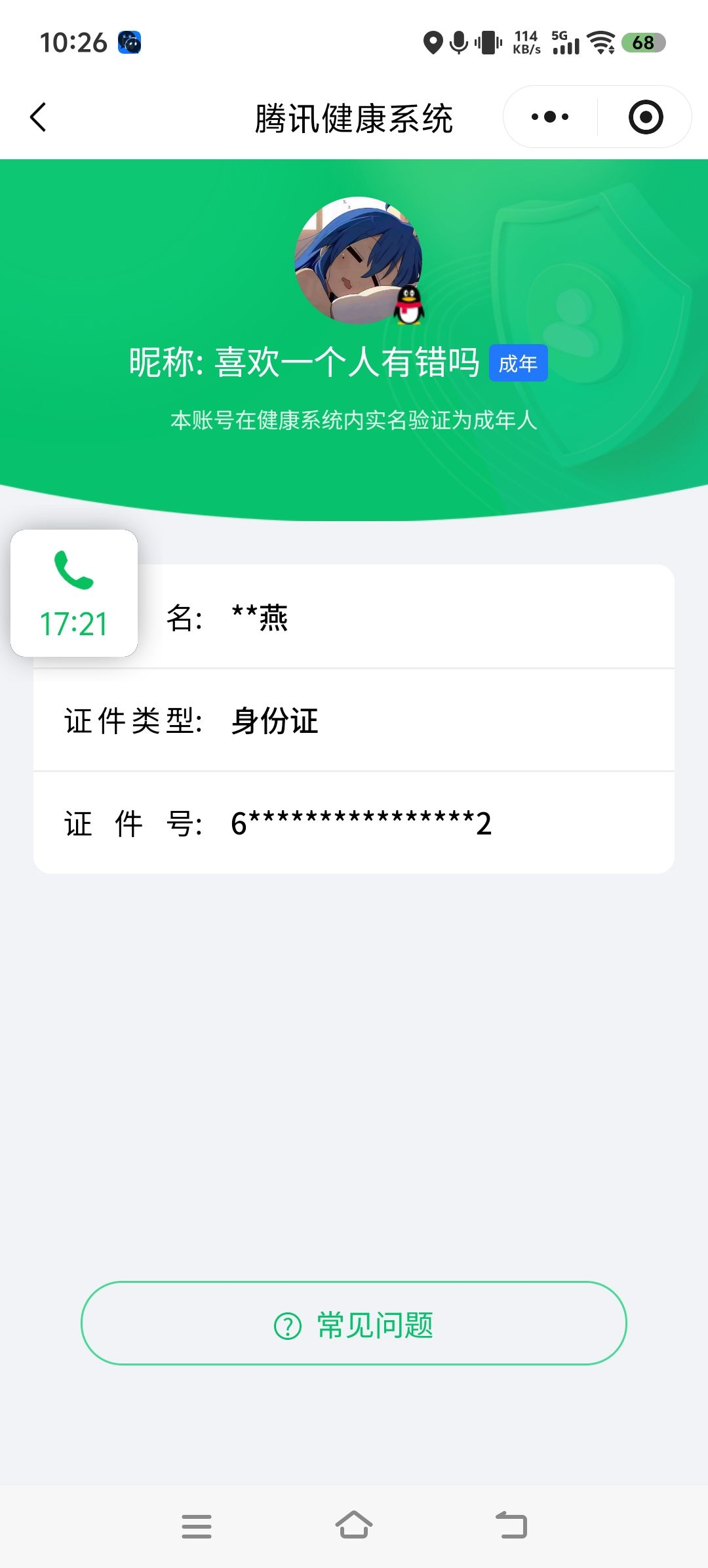Tap the QQ penguin icon on the avatar
The width and height of the screenshot is (708, 1568).
(x=410, y=305)
